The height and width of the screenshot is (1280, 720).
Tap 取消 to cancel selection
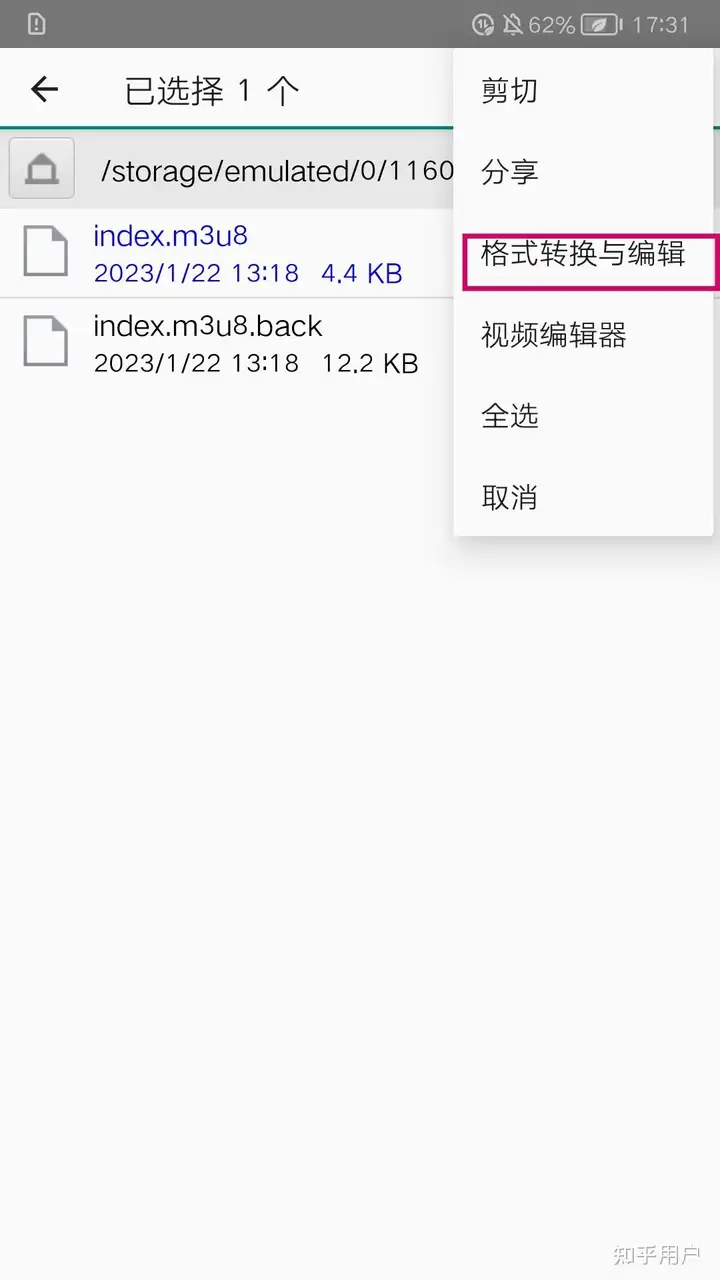(583, 497)
